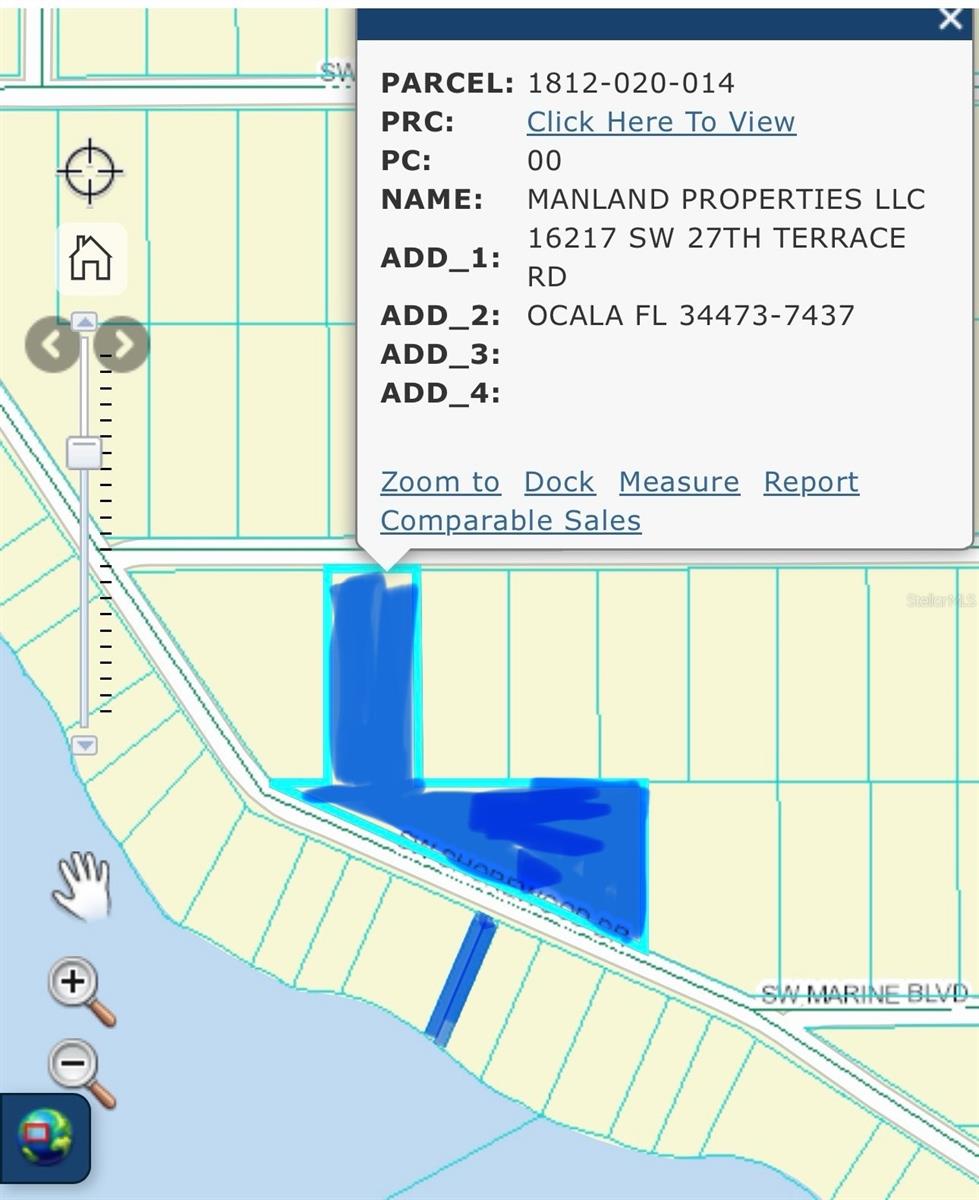The height and width of the screenshot is (1200, 979).
Task: Click the zoom slider handle
Action: coord(85,452)
